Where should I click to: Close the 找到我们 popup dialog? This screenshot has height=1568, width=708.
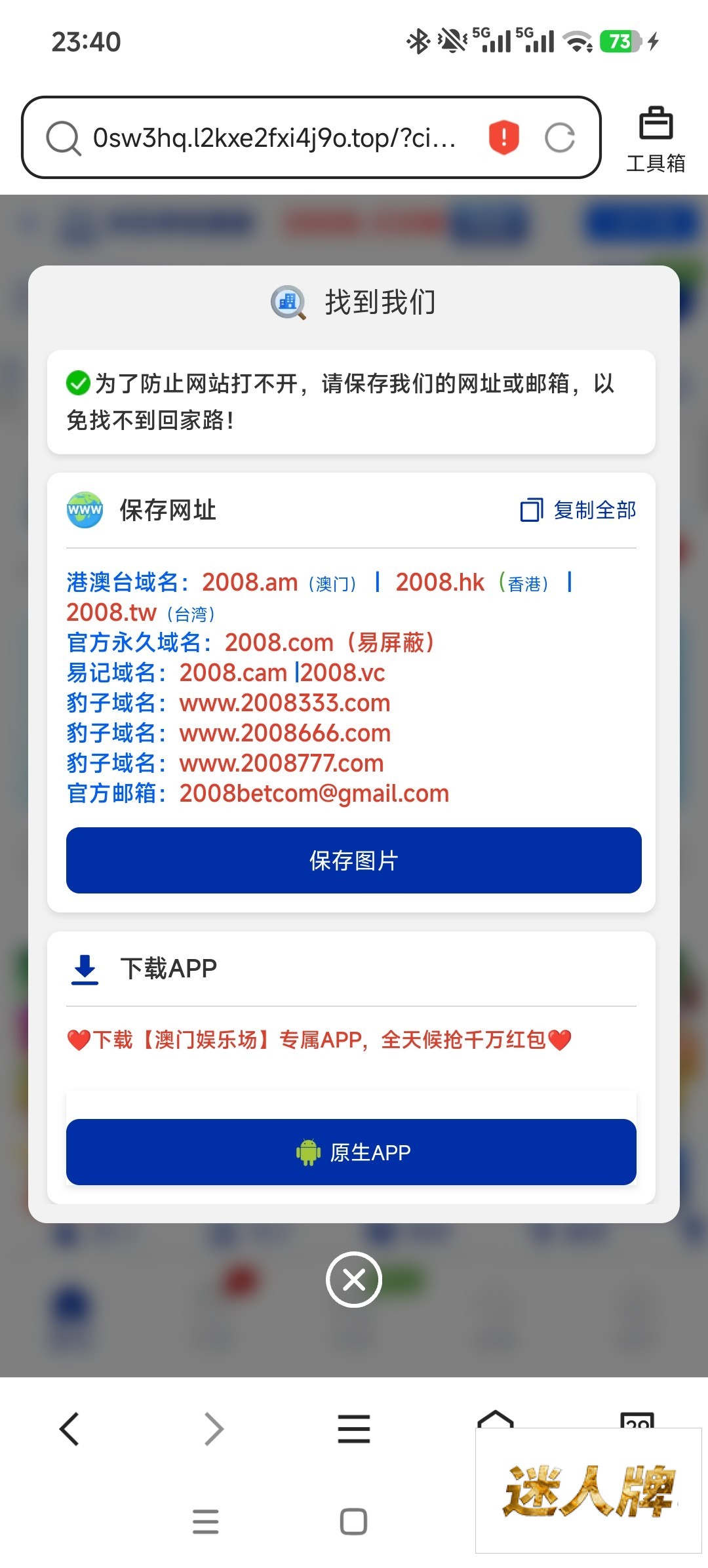pyautogui.click(x=354, y=1279)
